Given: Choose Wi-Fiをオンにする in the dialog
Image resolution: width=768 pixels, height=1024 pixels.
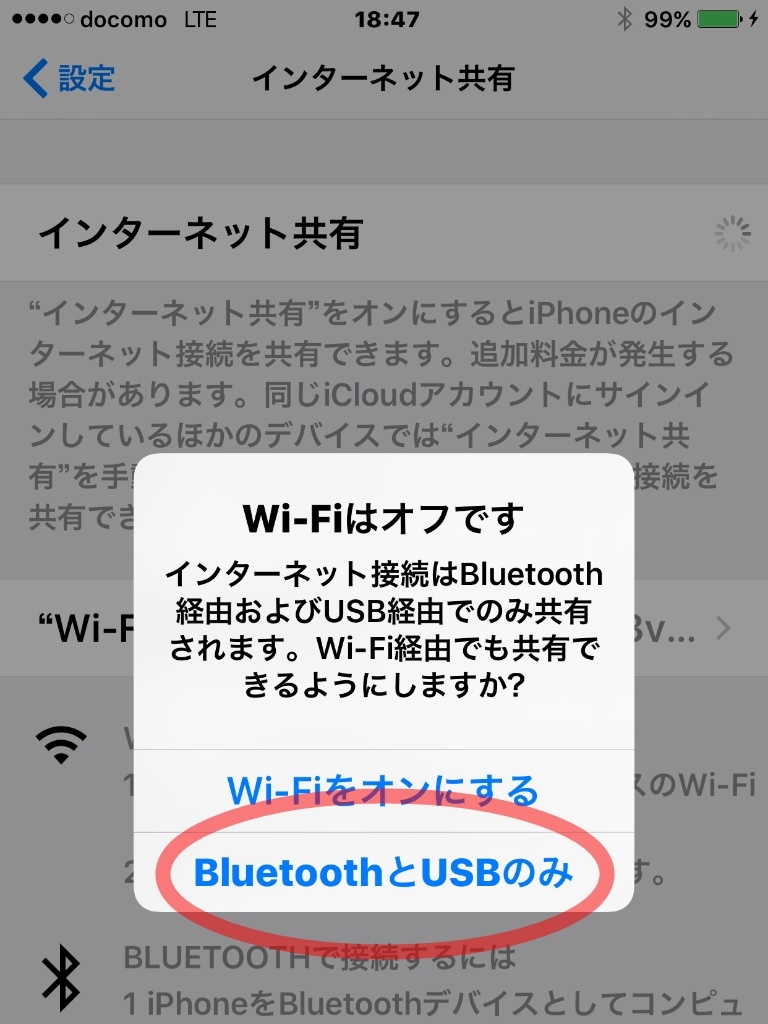Looking at the screenshot, I should tap(383, 791).
